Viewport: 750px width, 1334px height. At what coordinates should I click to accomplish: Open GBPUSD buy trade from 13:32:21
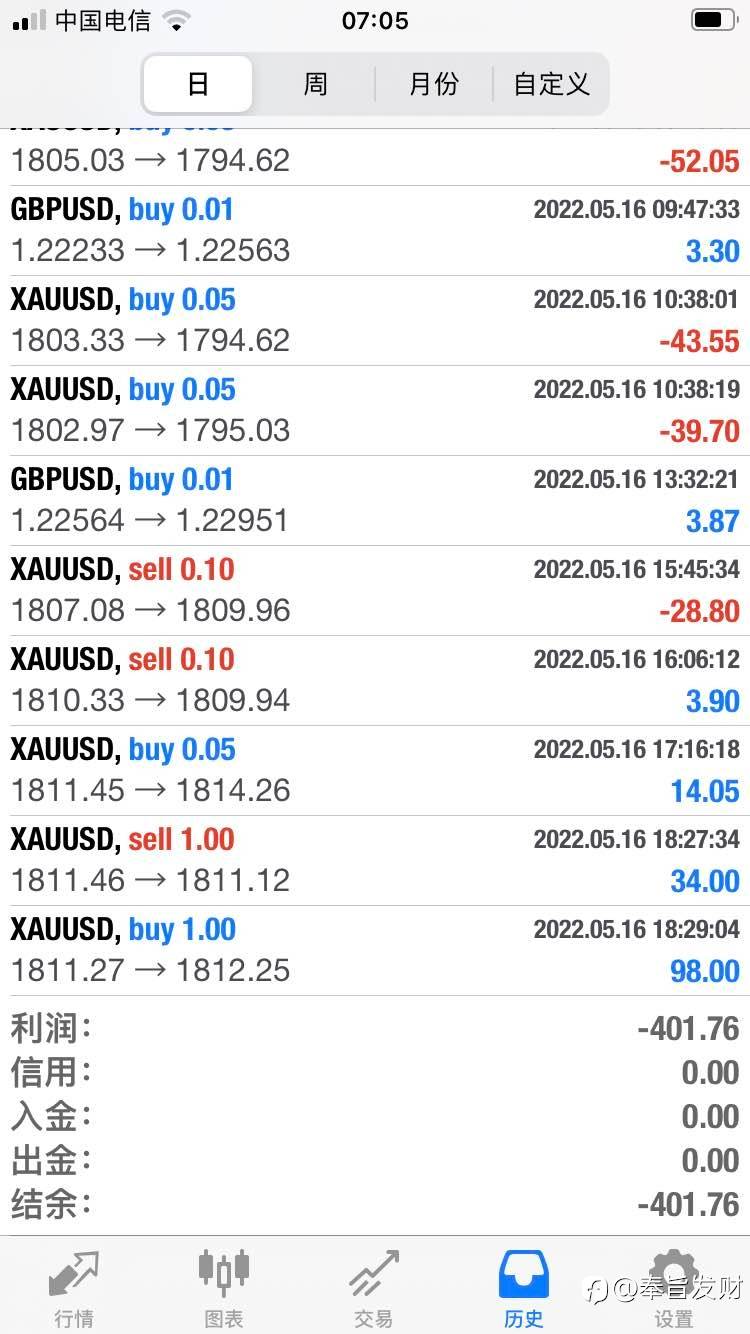click(375, 501)
